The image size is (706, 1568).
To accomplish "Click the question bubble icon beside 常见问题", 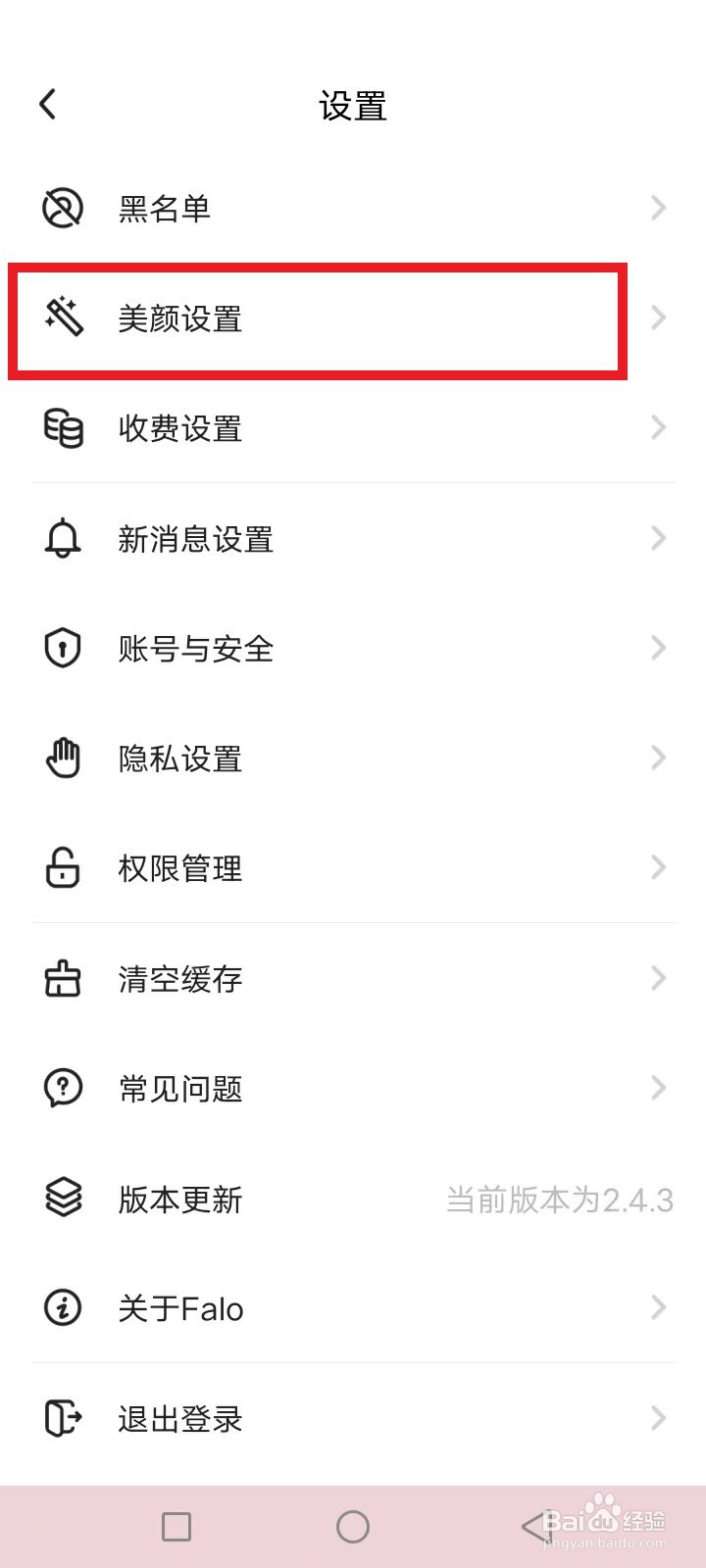I will [x=62, y=1088].
